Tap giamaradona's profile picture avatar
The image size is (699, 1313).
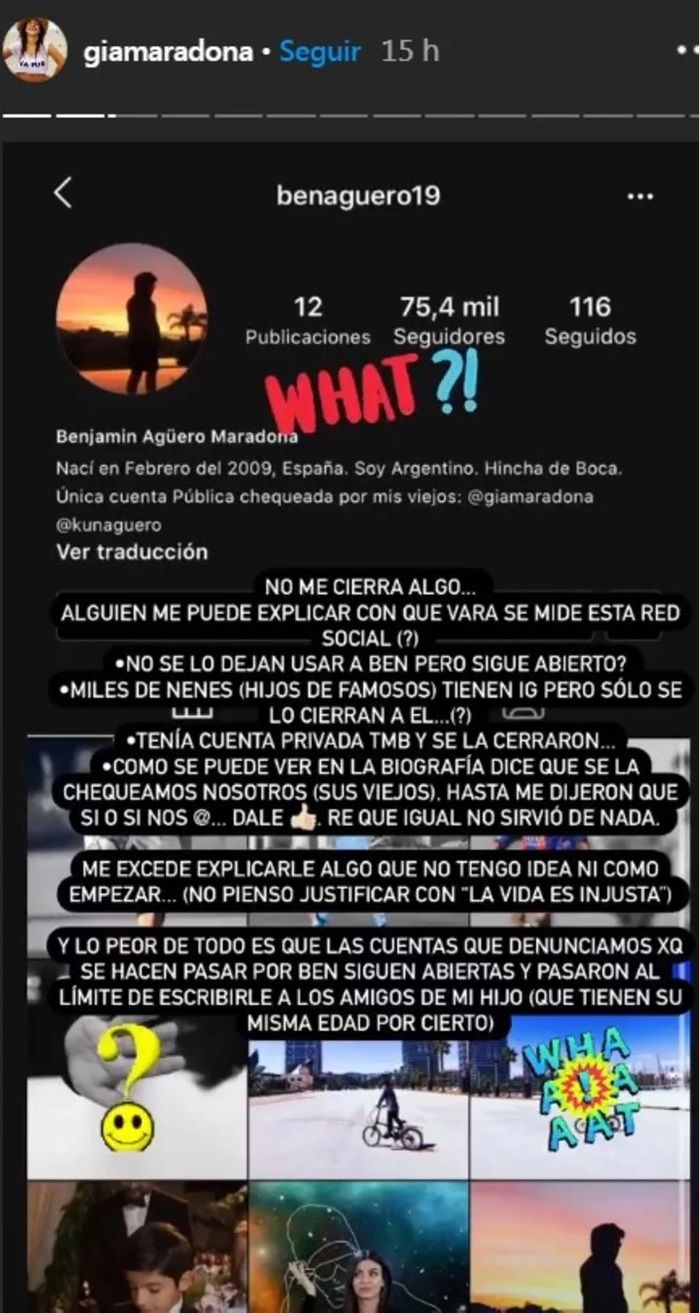coord(35,50)
